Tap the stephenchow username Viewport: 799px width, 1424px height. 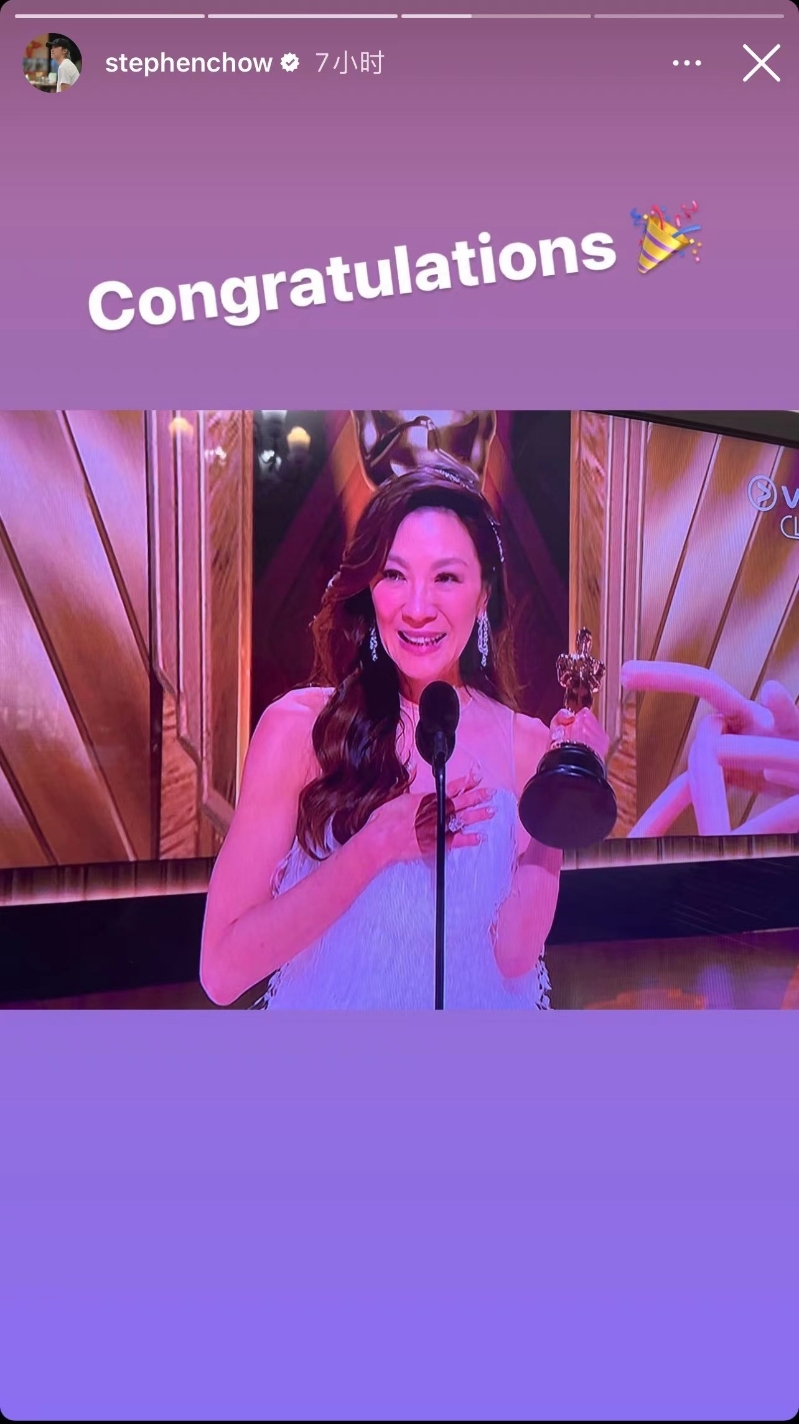click(x=188, y=63)
